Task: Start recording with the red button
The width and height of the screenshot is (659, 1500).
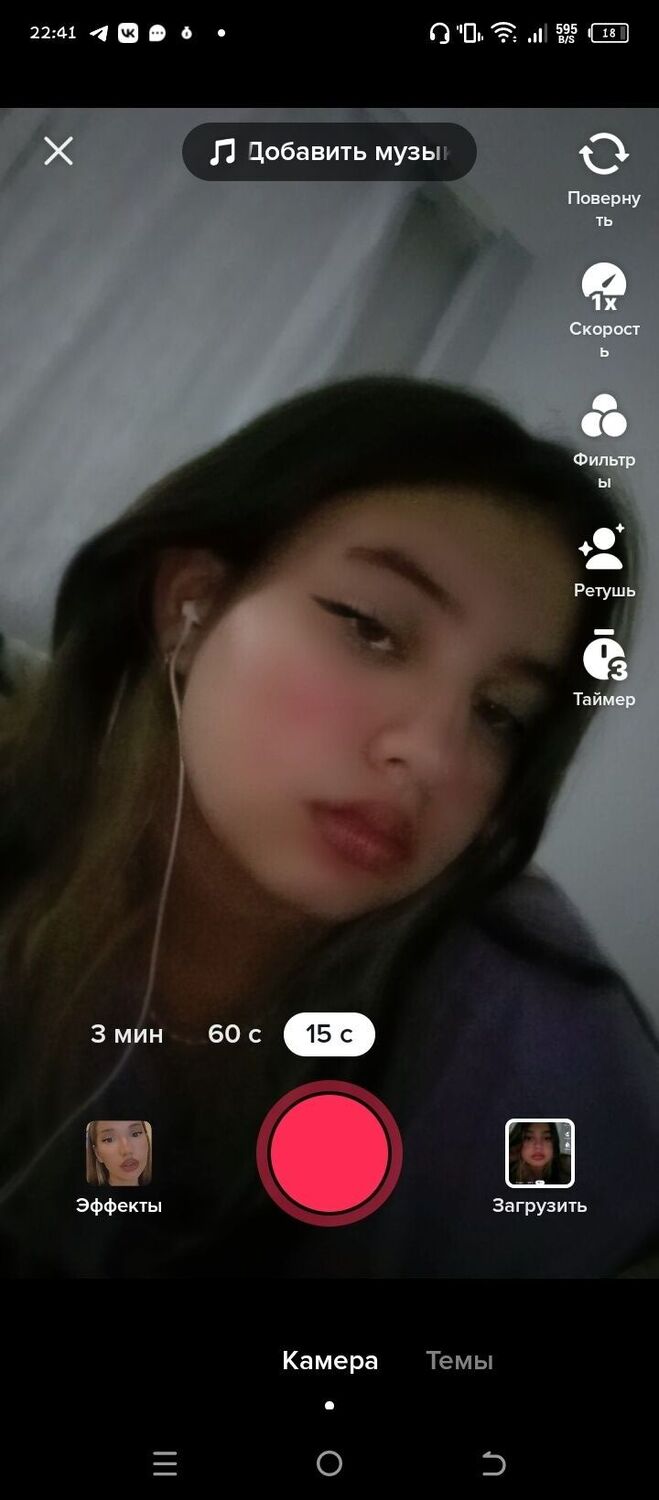Action: click(x=329, y=1153)
